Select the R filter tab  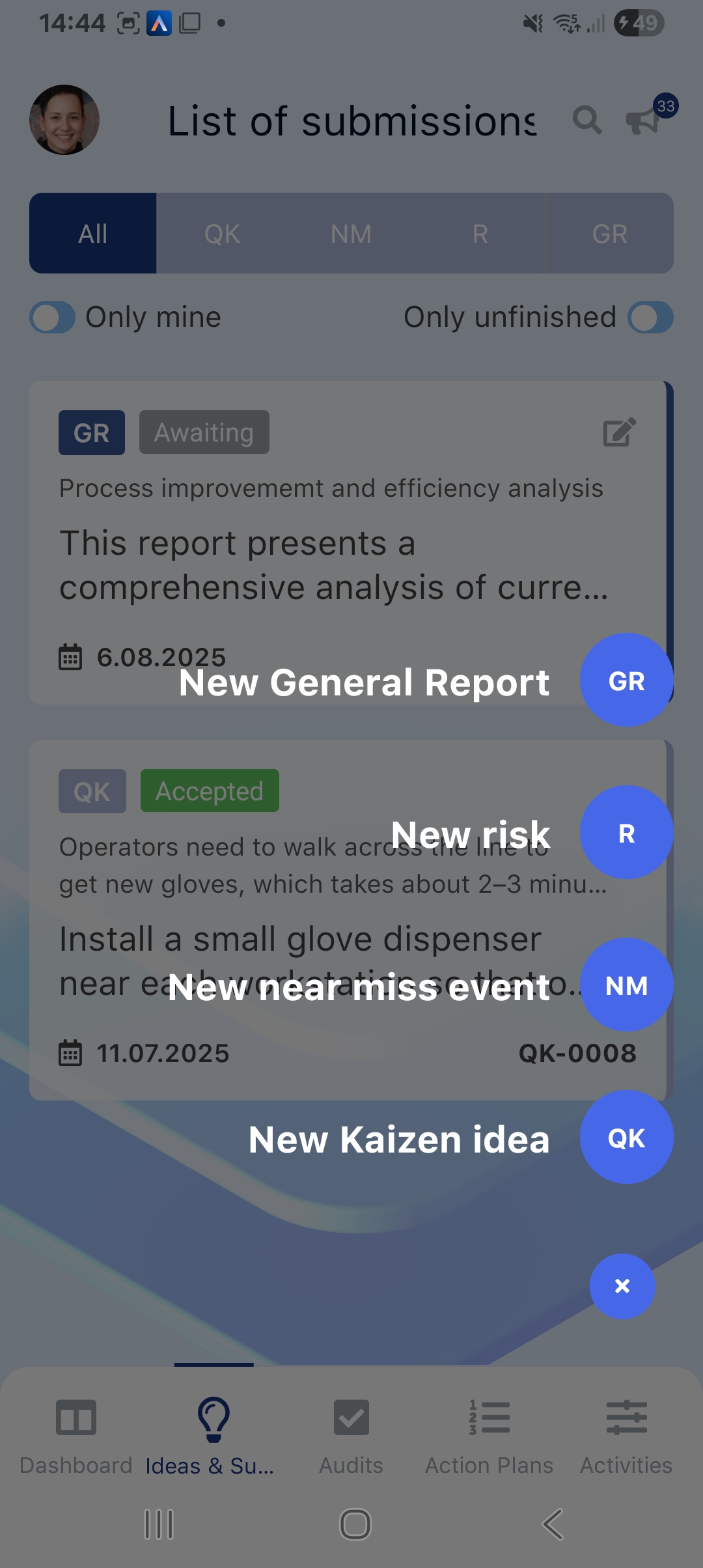tap(480, 234)
